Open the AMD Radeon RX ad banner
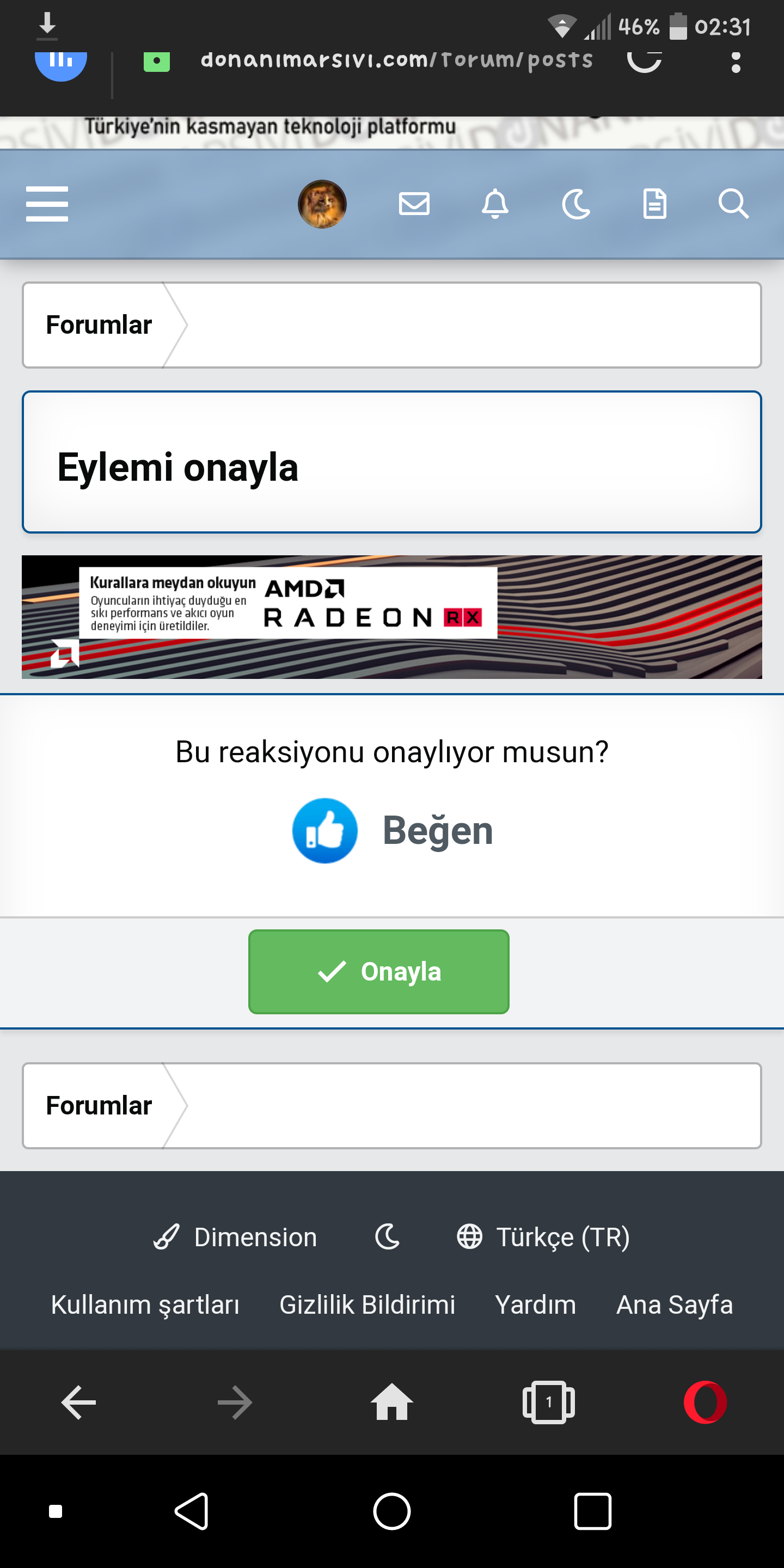 pos(391,617)
